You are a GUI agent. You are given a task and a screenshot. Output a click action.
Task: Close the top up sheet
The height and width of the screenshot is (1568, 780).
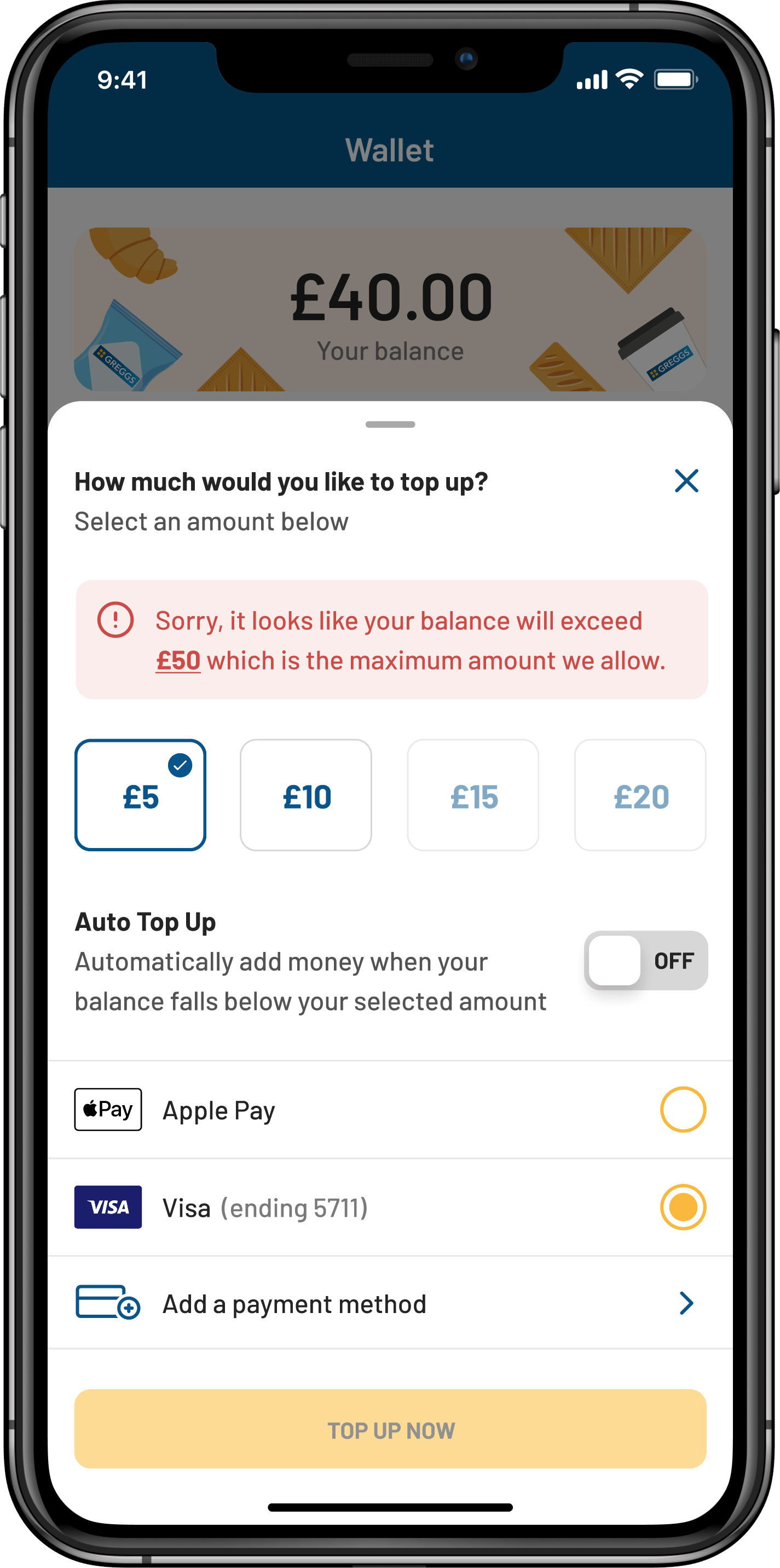pos(686,481)
